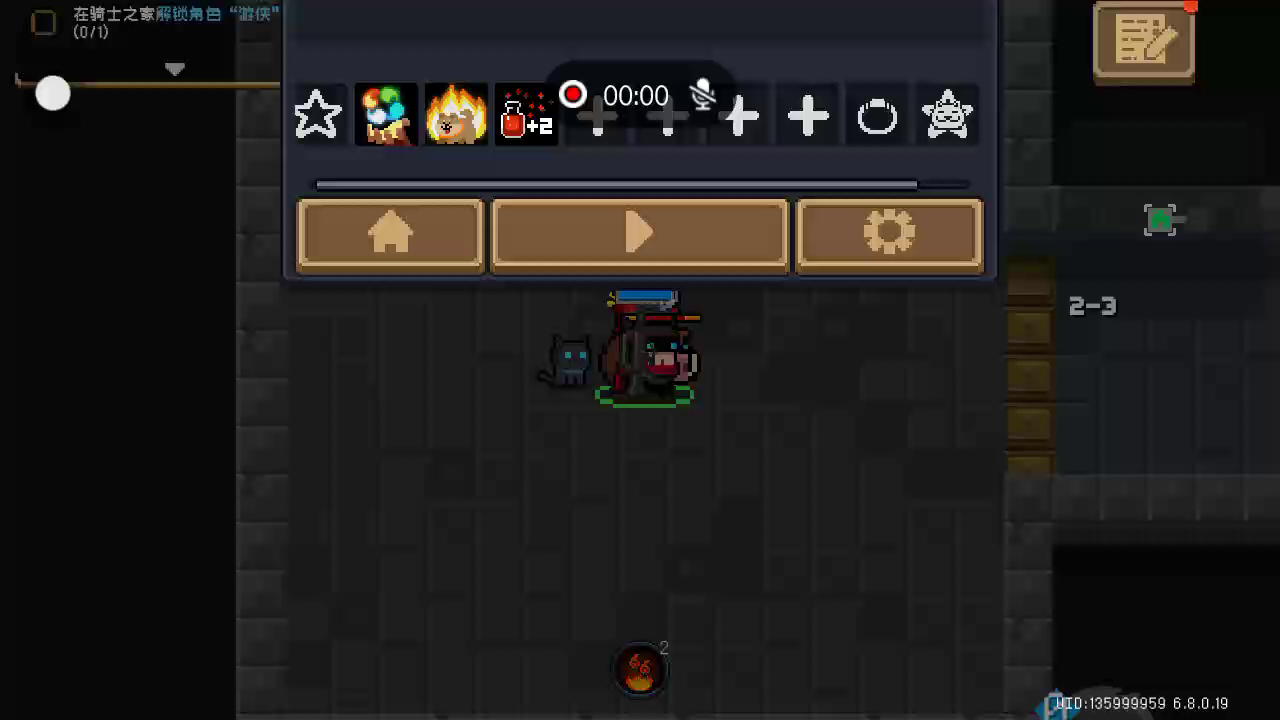Open the quest notes in the corner
Viewport: 1280px width, 720px height.
pyautogui.click(x=1143, y=41)
